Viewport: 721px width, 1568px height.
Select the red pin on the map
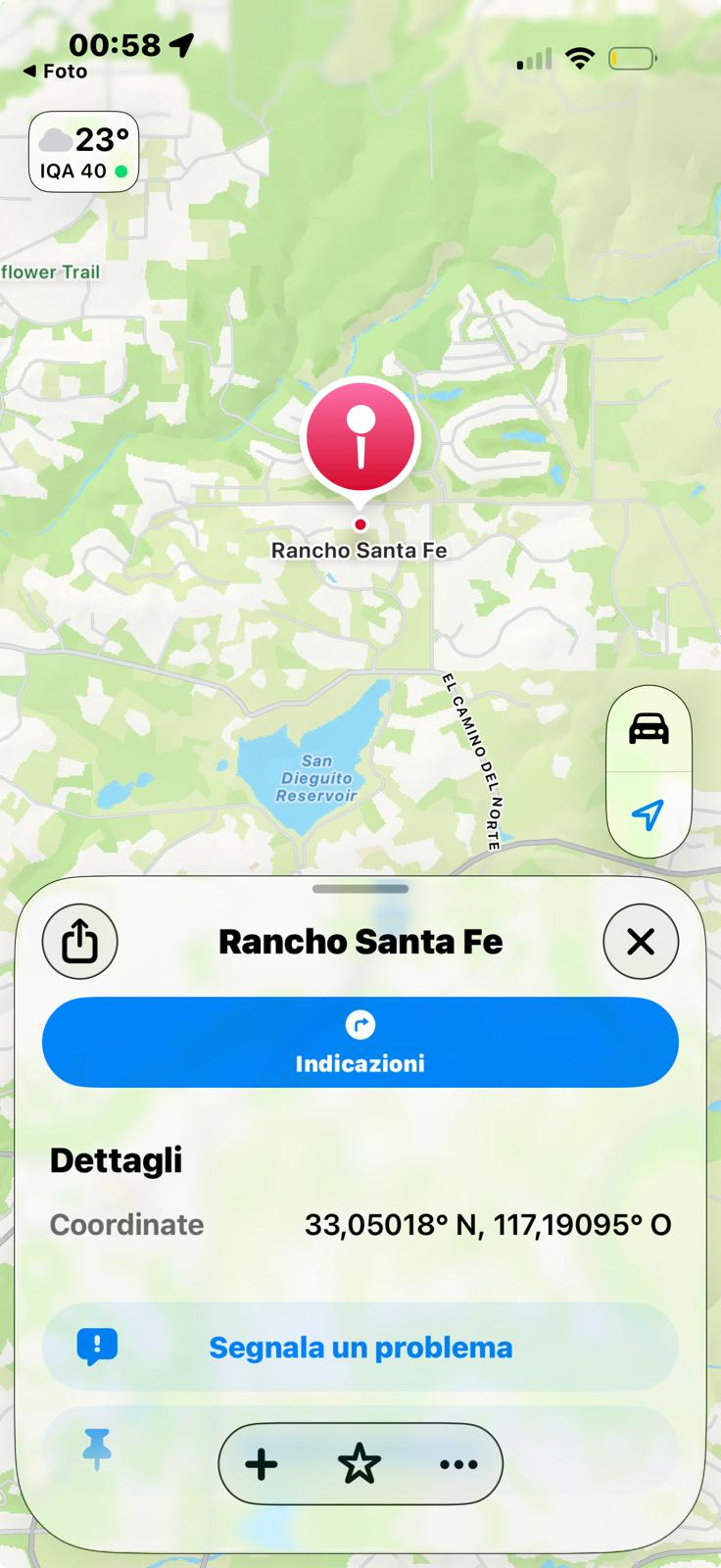click(361, 438)
